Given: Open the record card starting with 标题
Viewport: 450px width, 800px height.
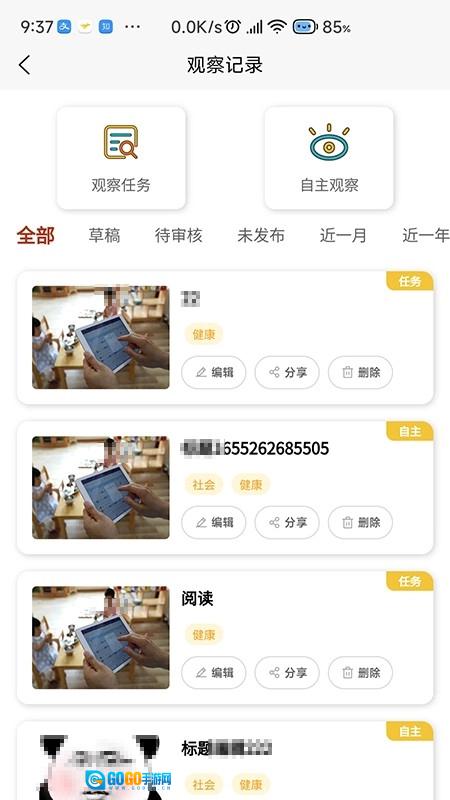Looking at the screenshot, I should [225, 760].
